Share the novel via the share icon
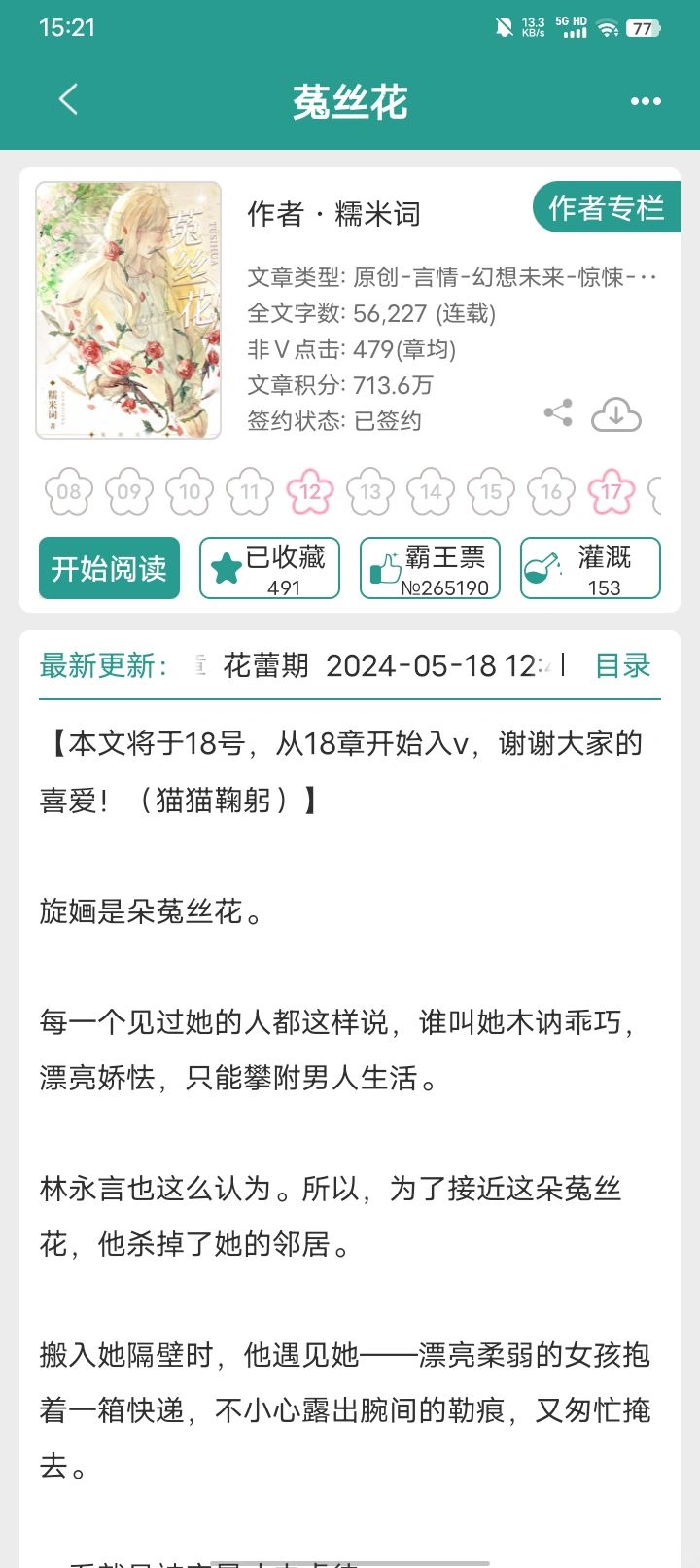Screen dimensions: 700x1568 click(559, 414)
